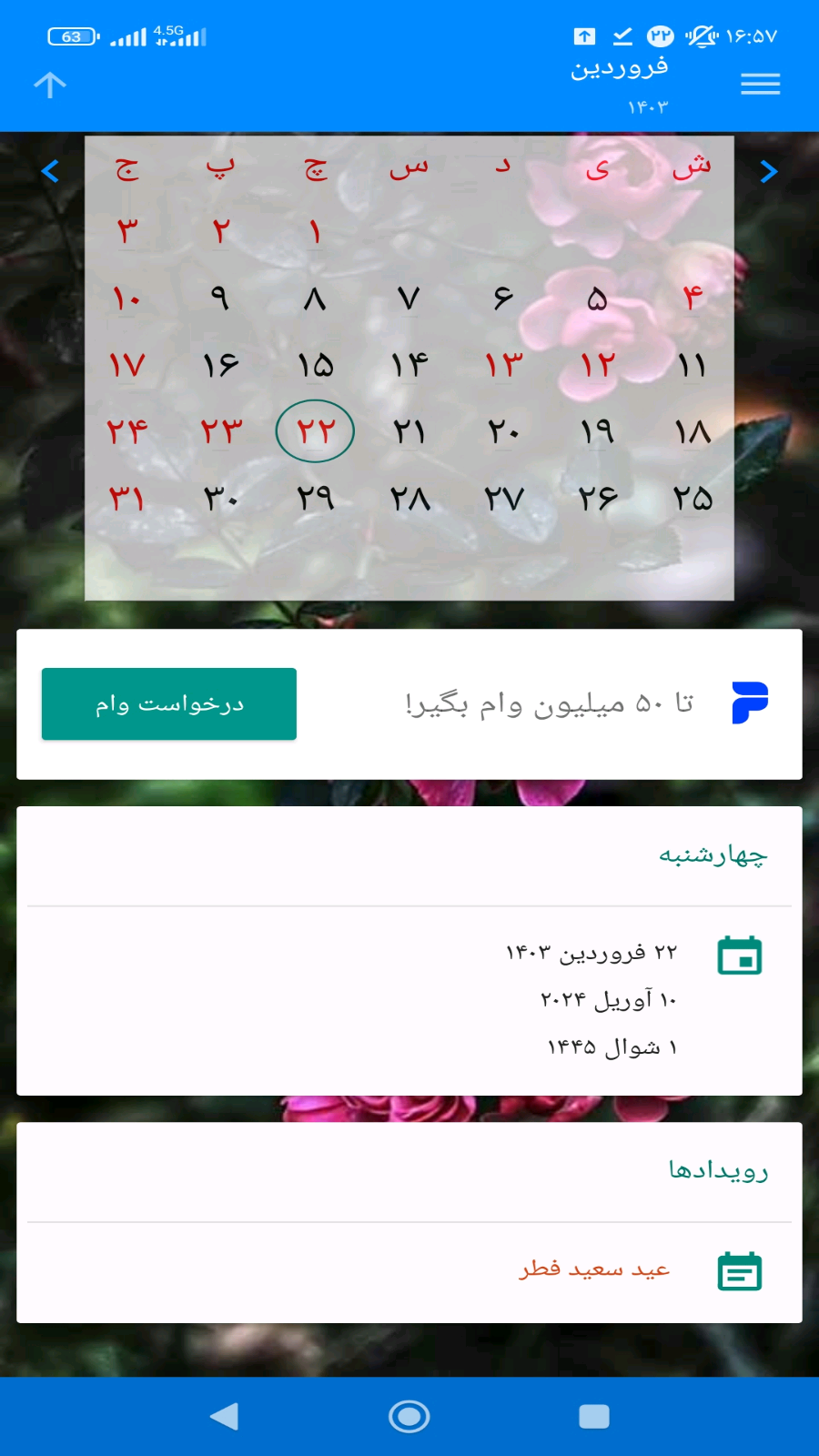Select day ۲۲ in the calendar
The height and width of the screenshot is (1456, 819).
coord(315,431)
